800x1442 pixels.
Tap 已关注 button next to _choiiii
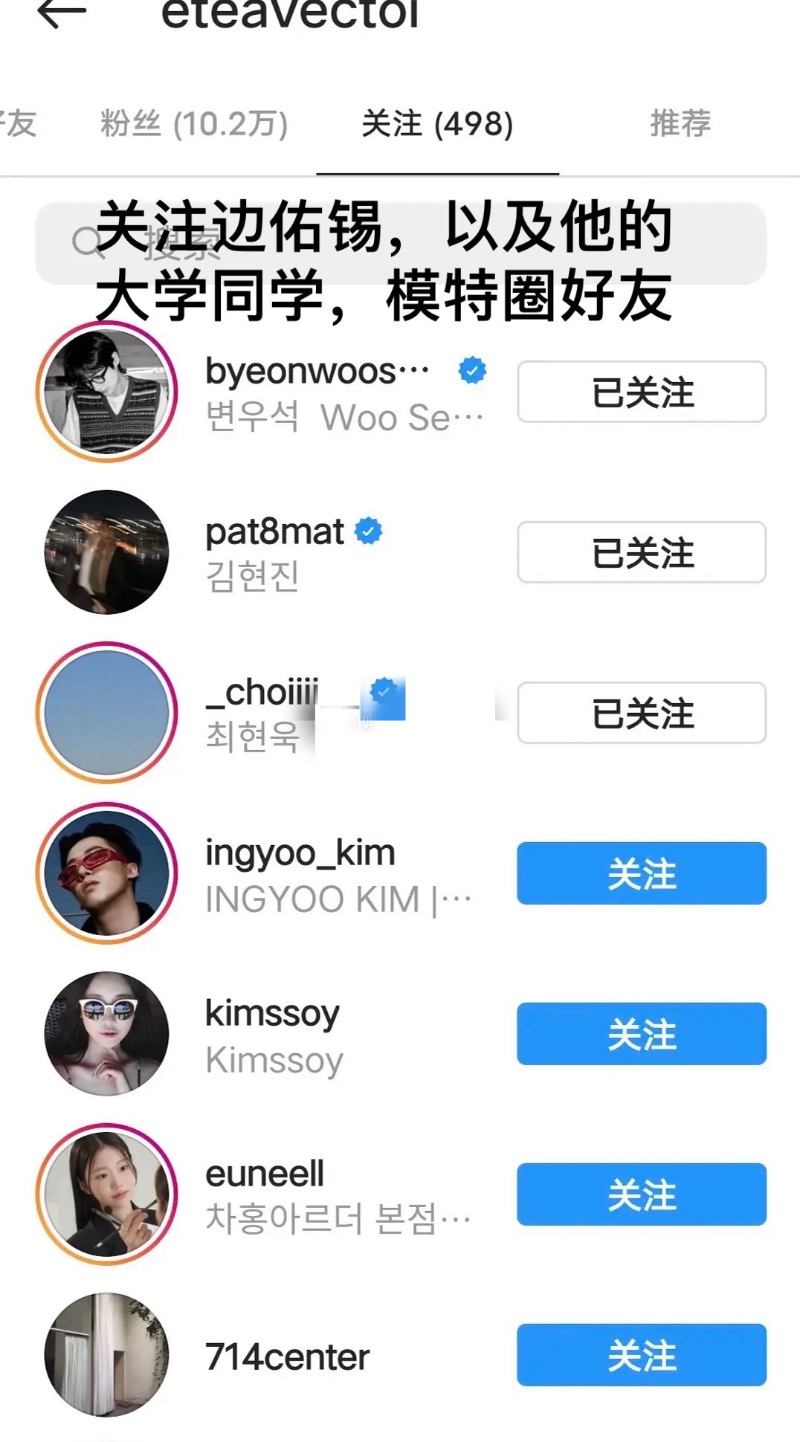[641, 713]
